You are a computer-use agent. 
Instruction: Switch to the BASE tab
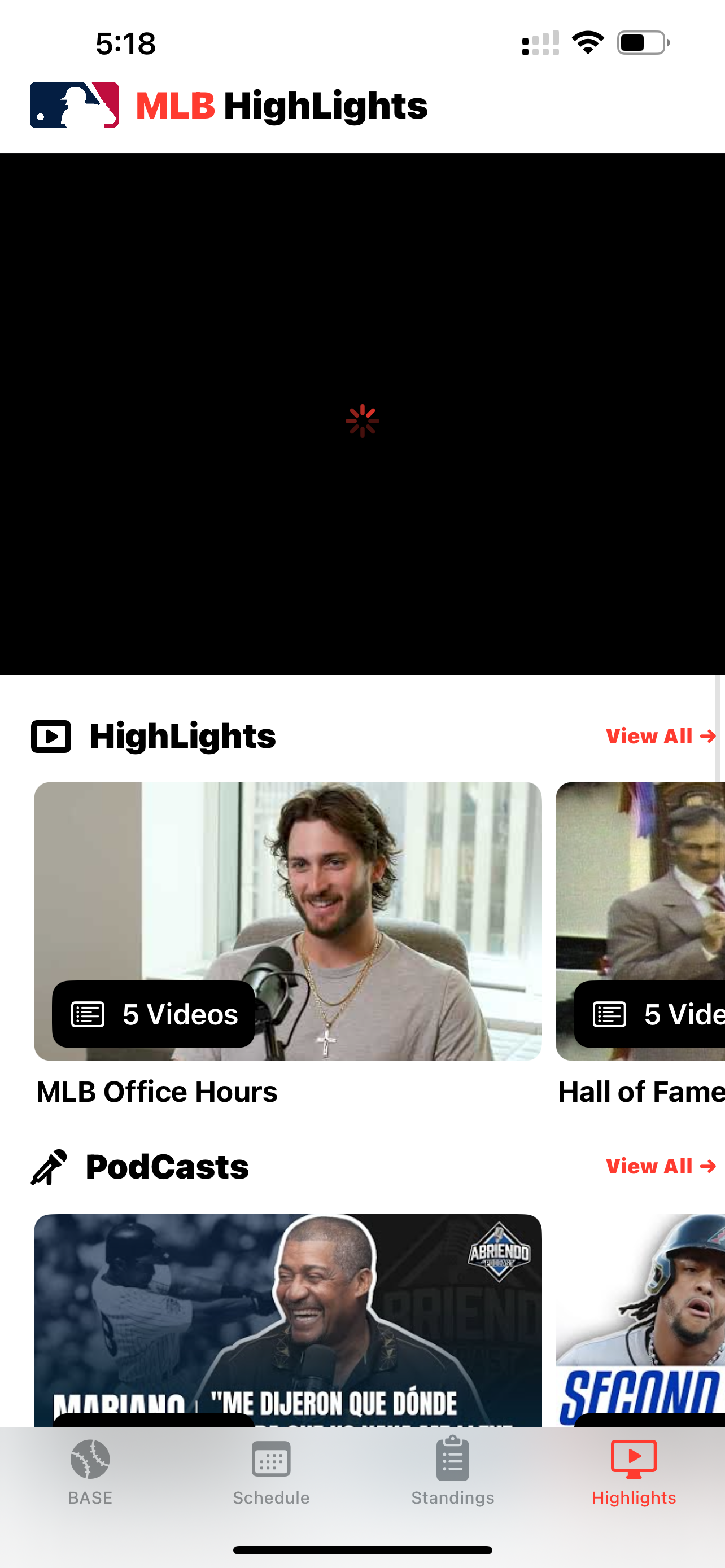click(x=90, y=1472)
